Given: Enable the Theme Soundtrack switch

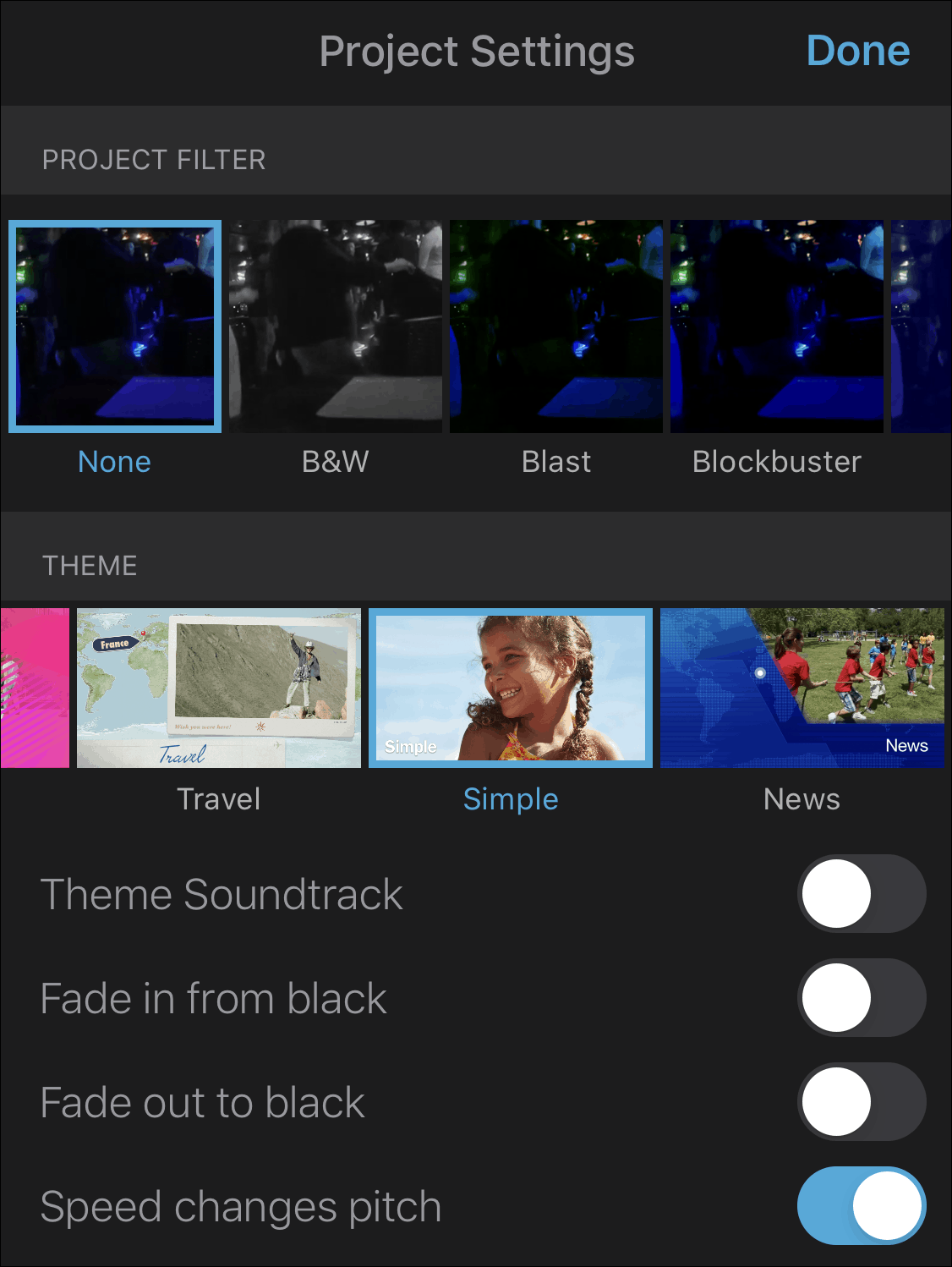Looking at the screenshot, I should click(862, 894).
